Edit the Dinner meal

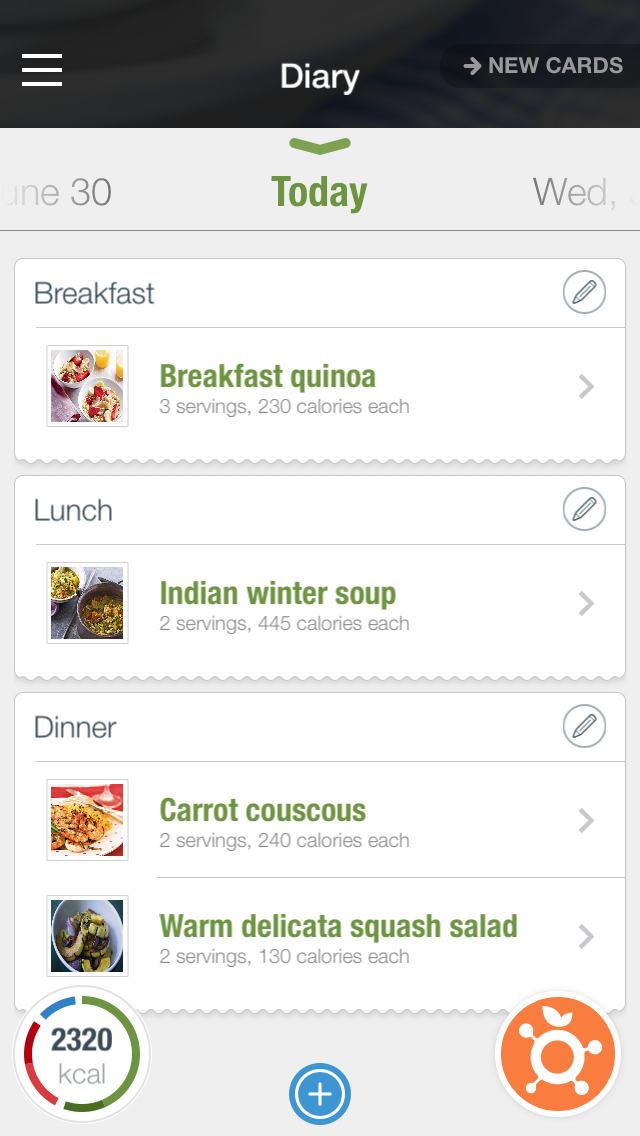click(584, 727)
